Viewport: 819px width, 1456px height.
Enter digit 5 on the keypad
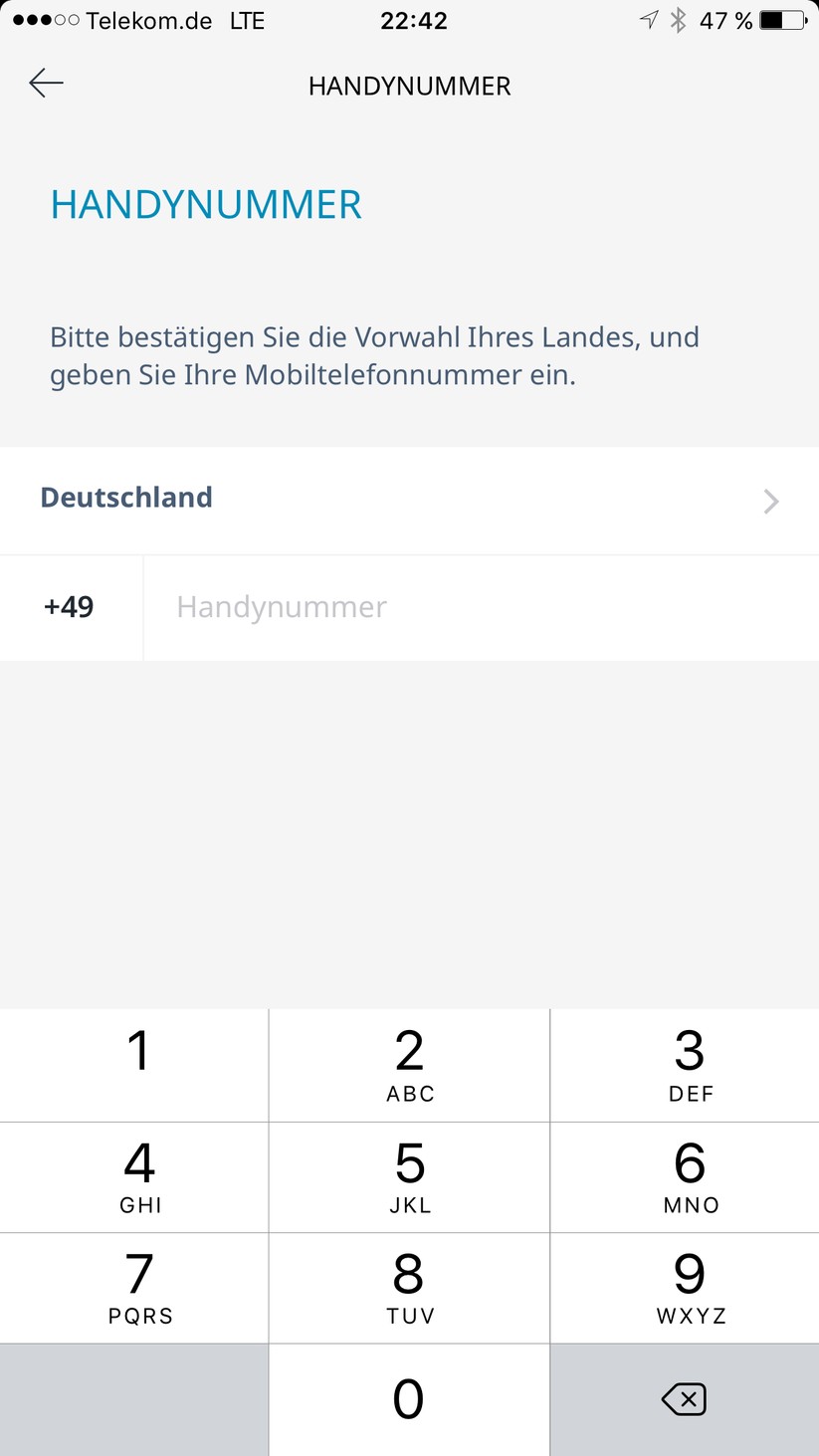coord(409,1176)
